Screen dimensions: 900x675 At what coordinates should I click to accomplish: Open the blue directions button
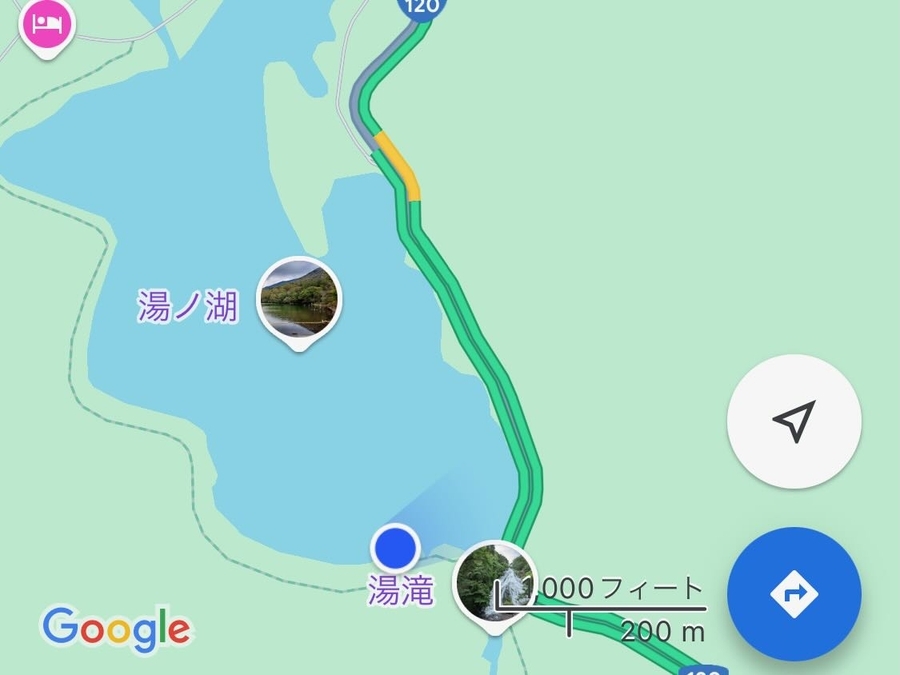tap(793, 594)
